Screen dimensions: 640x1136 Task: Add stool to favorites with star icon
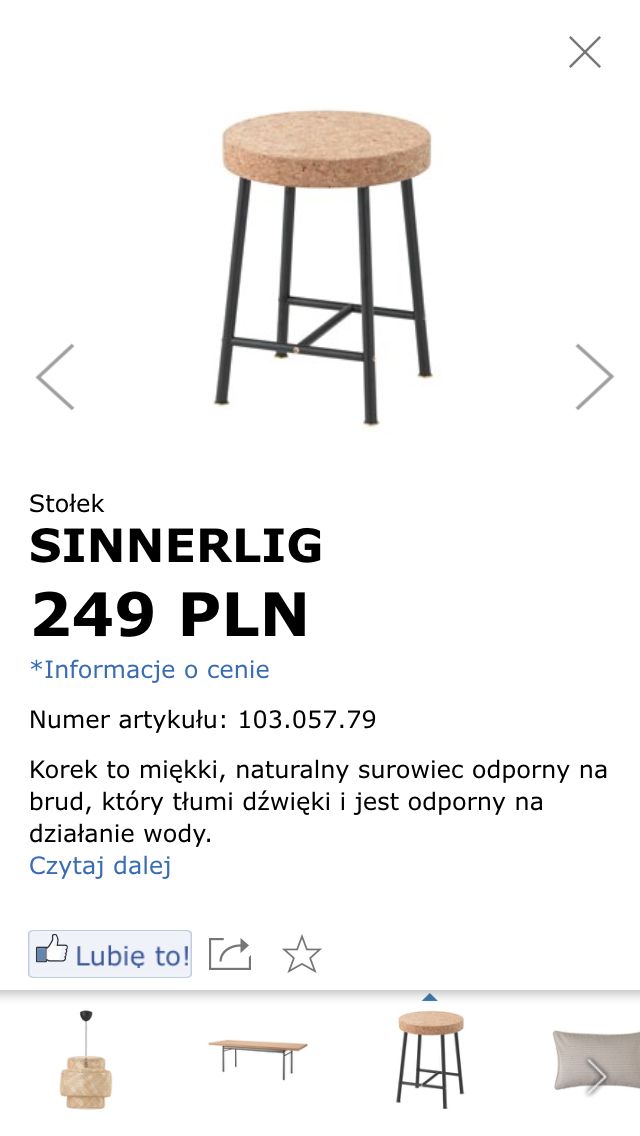point(302,954)
